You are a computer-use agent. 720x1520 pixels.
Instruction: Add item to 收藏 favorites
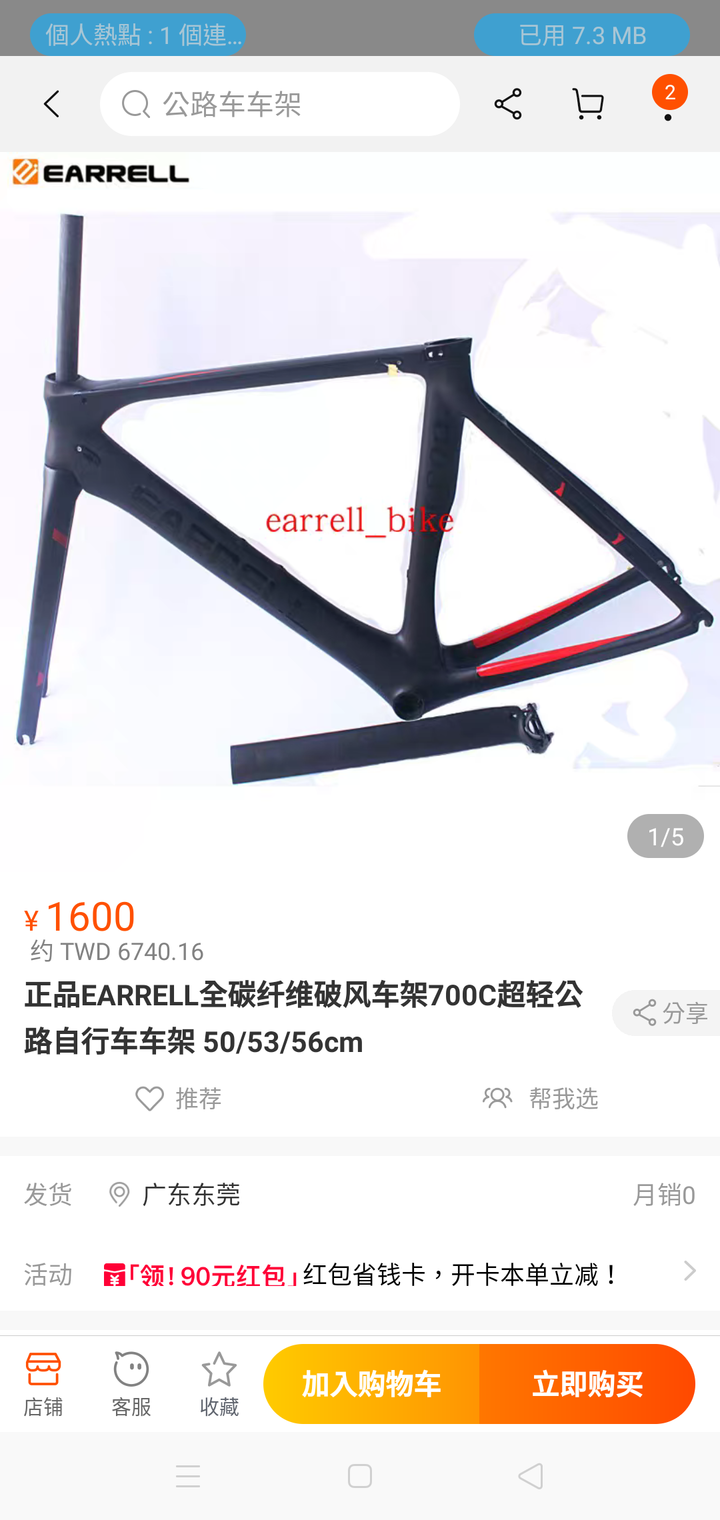click(219, 1384)
